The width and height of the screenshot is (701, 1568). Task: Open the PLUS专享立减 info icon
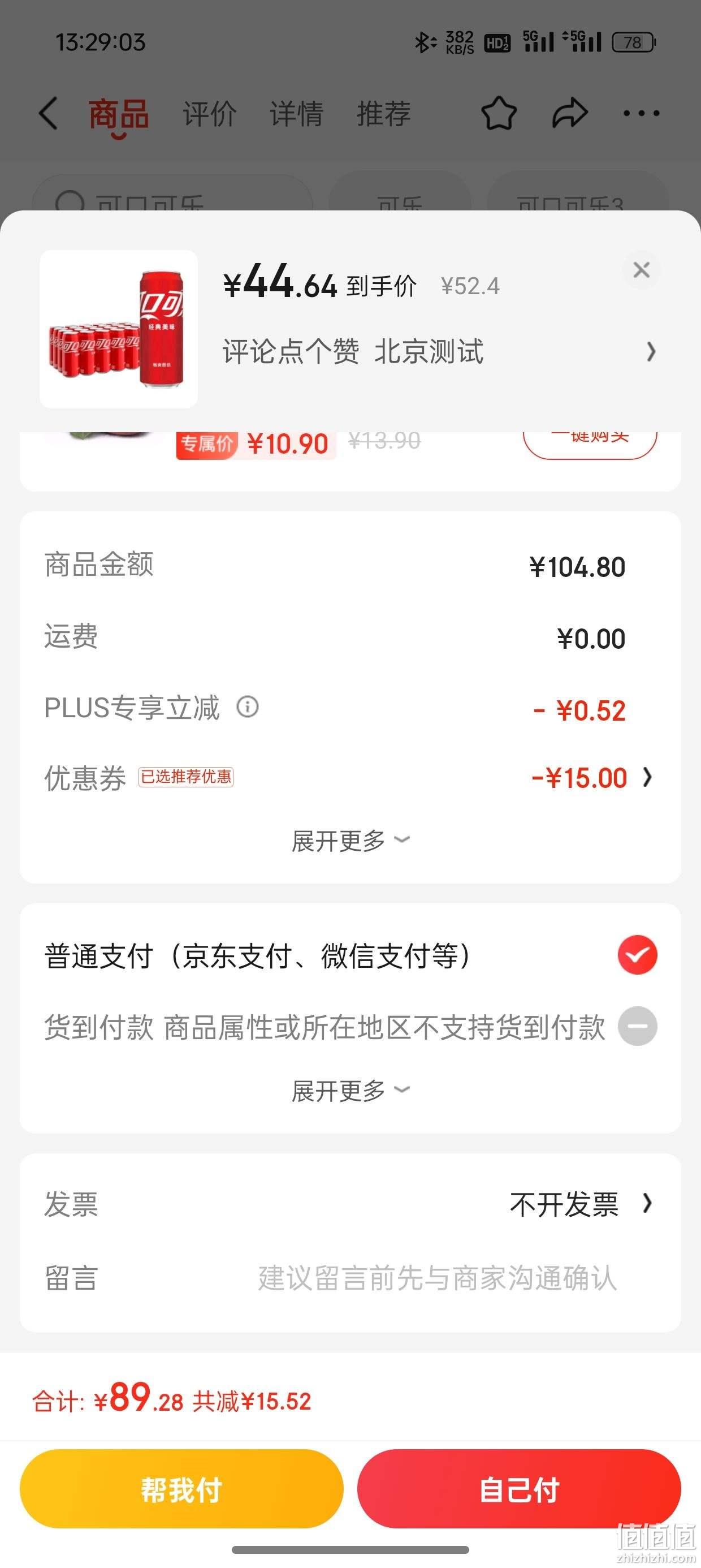coord(247,707)
